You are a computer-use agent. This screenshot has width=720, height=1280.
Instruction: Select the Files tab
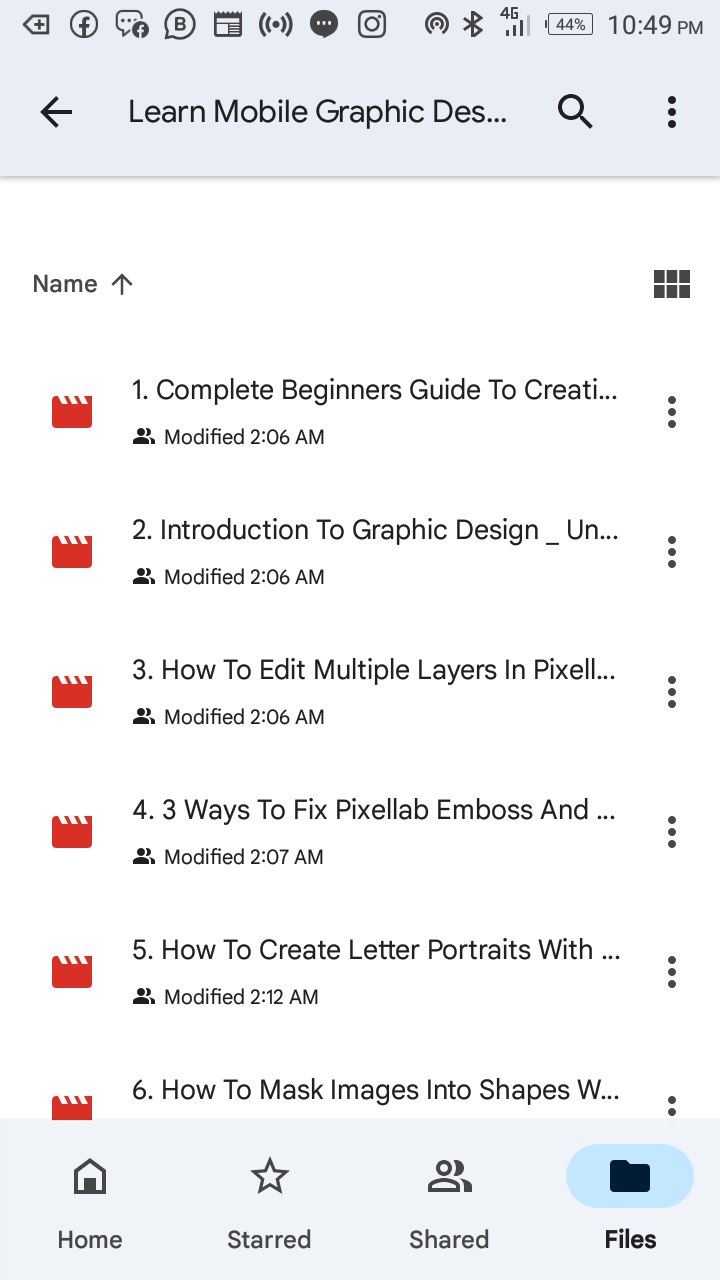coord(630,1198)
